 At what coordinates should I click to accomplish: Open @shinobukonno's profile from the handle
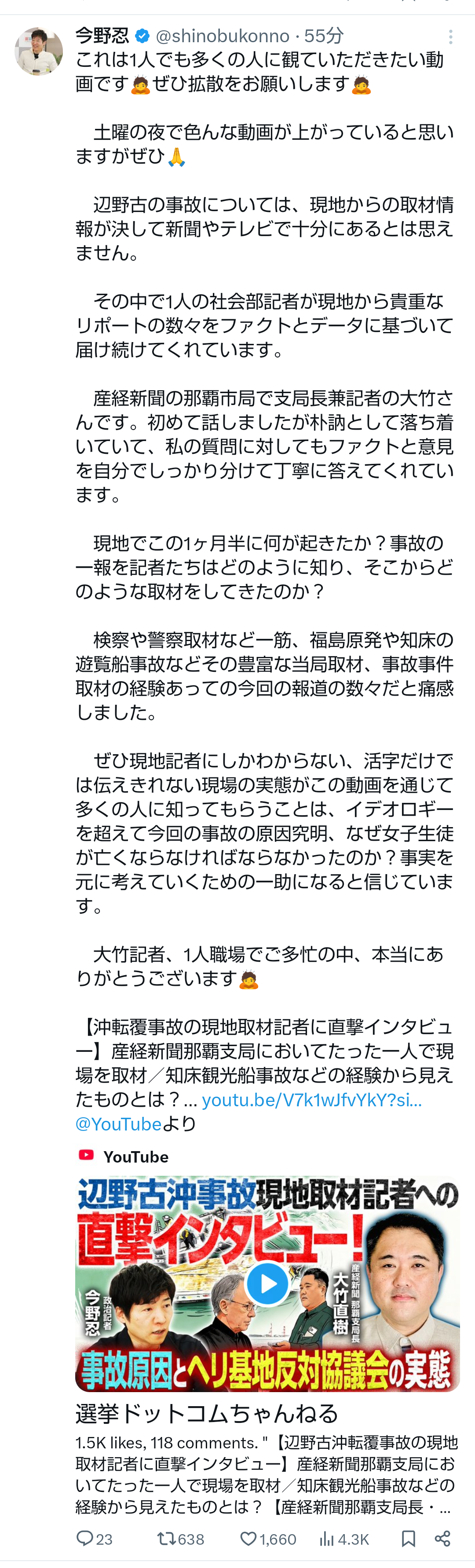[222, 36]
